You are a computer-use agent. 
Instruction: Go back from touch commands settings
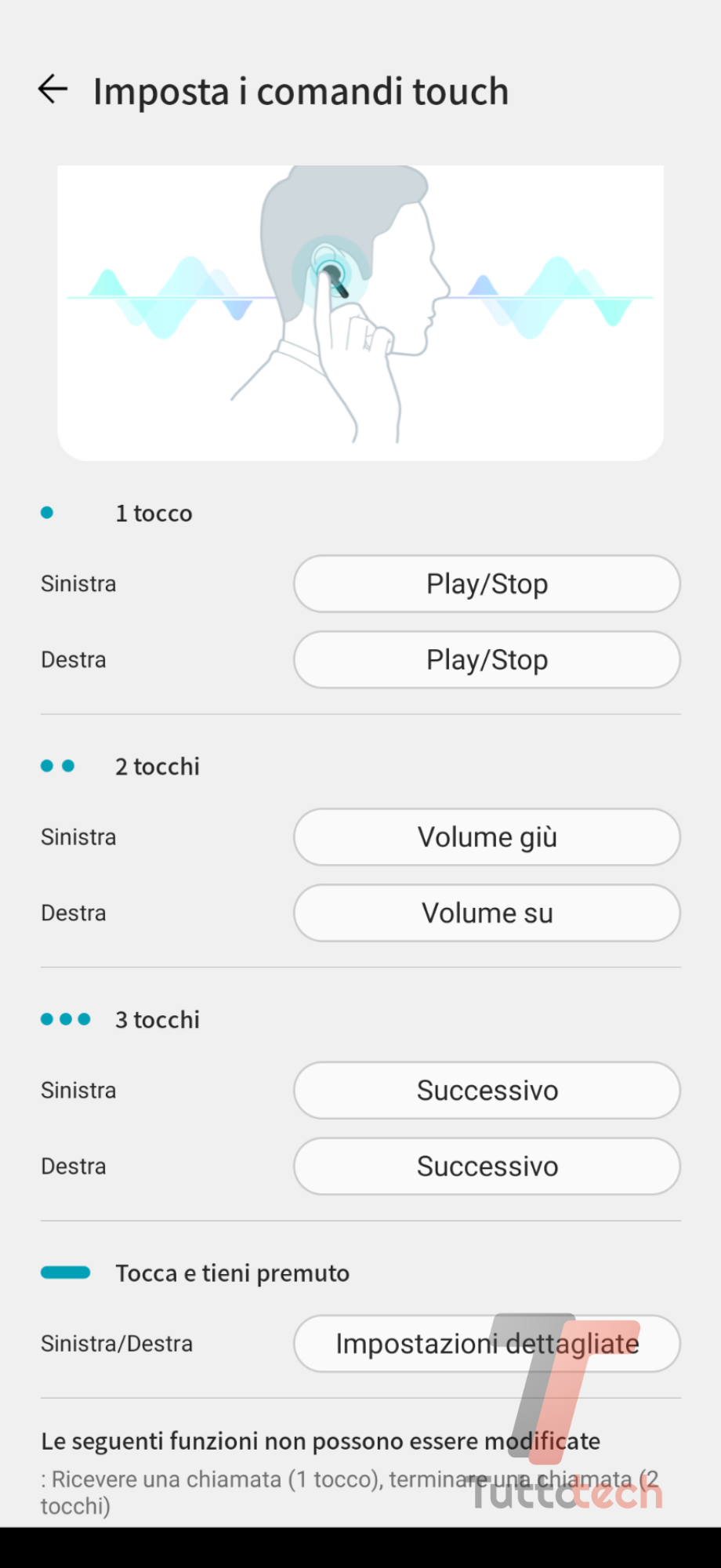click(x=53, y=89)
